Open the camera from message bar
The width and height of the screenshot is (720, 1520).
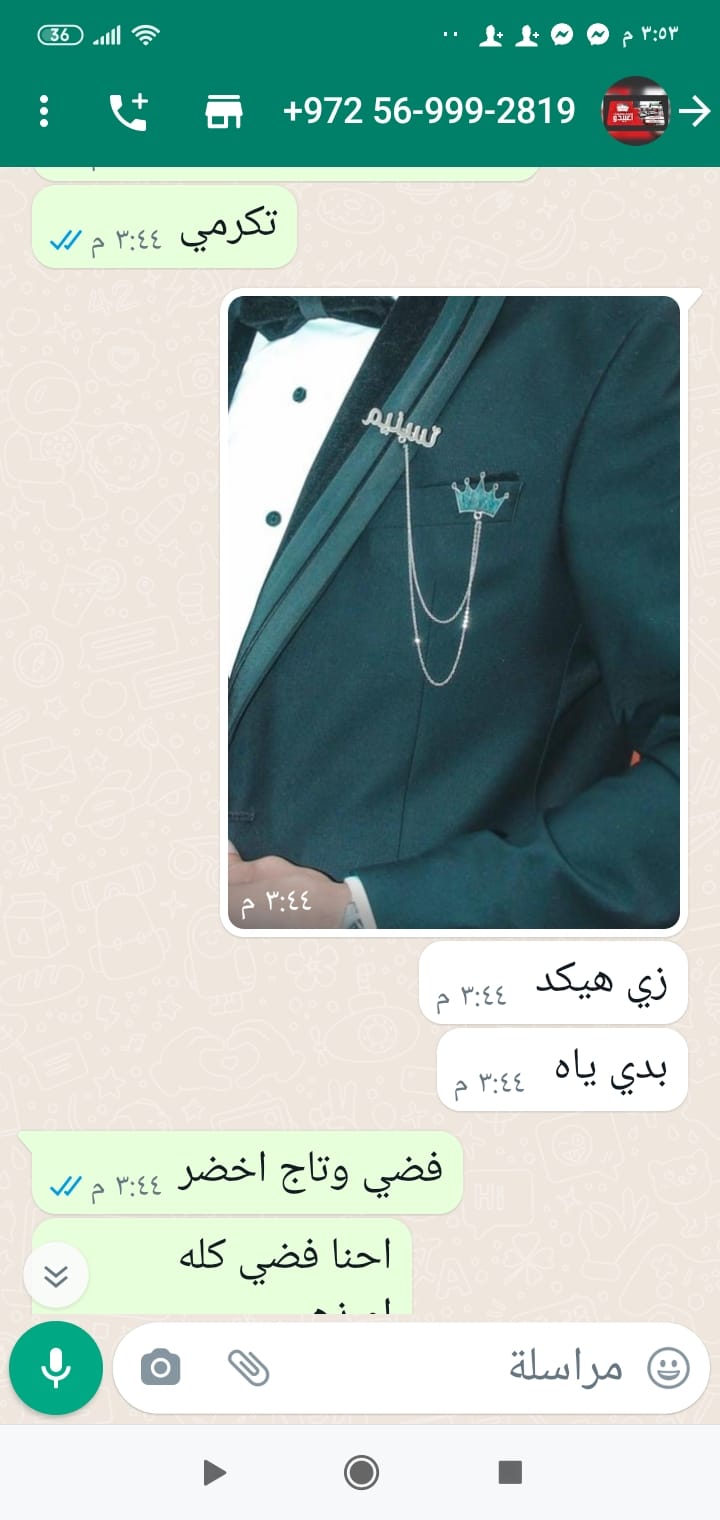[160, 1367]
